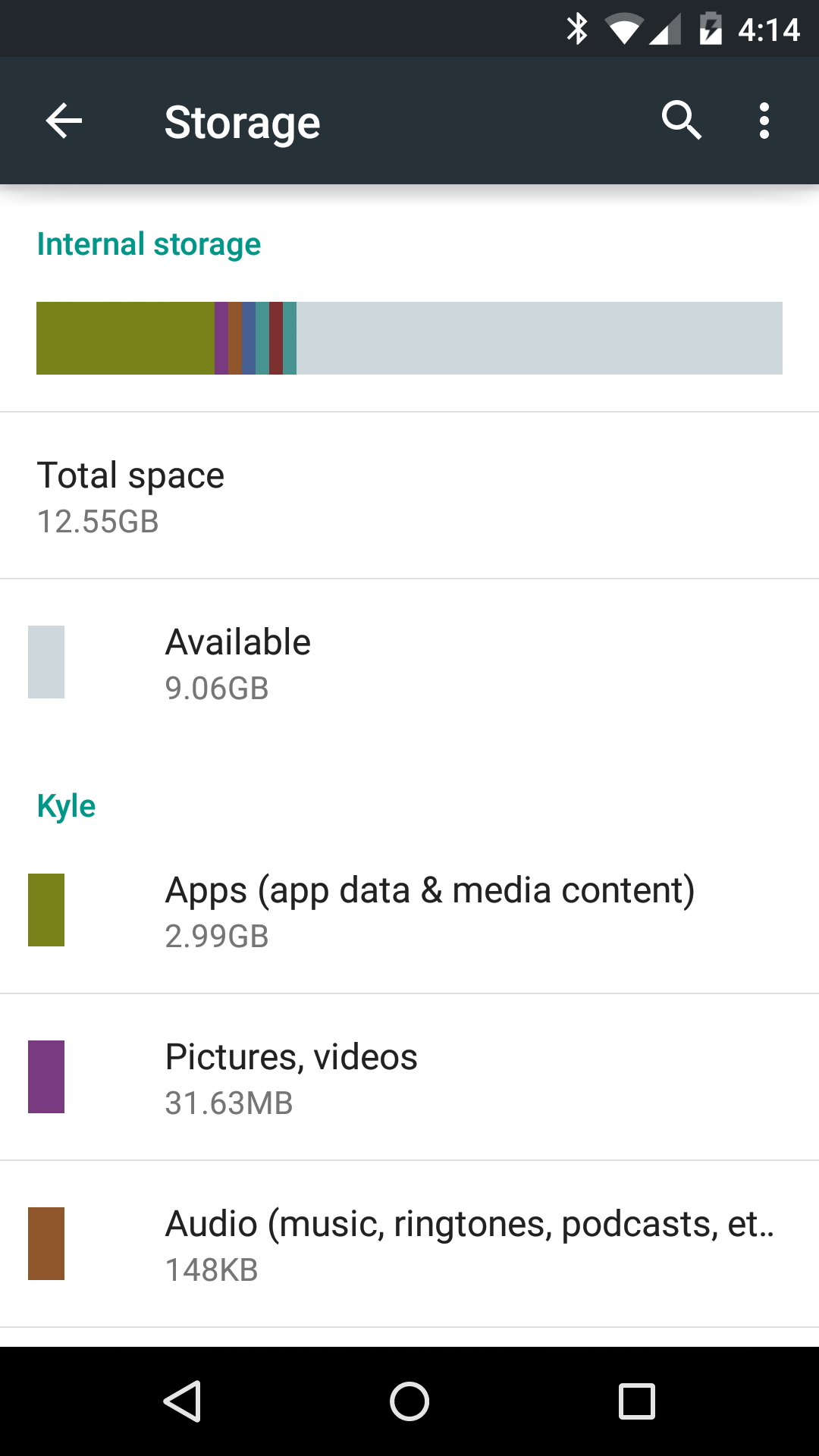Go back from Storage settings
This screenshot has width=819, height=1456.
[64, 121]
